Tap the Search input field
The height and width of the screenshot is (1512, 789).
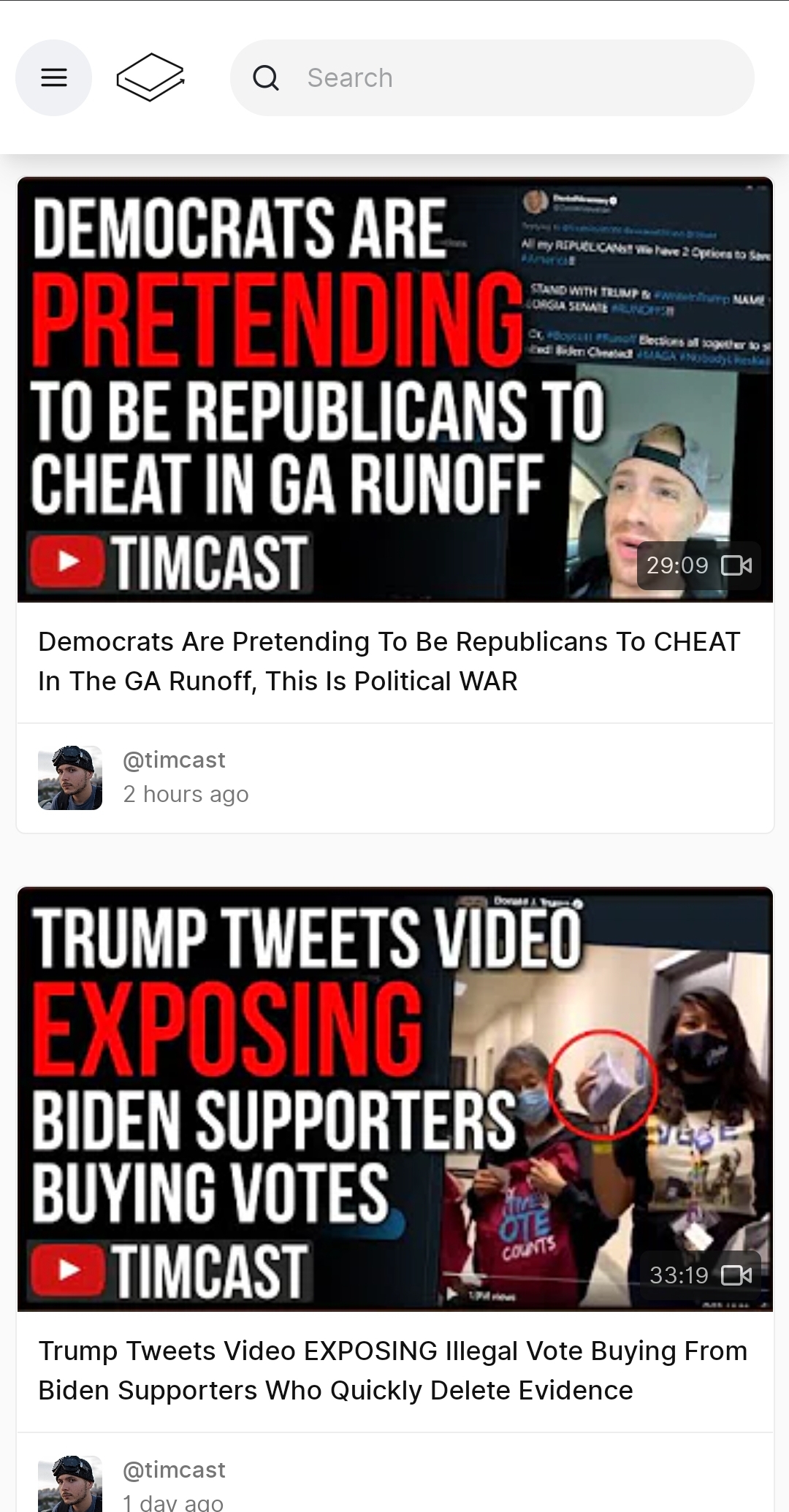[x=492, y=77]
